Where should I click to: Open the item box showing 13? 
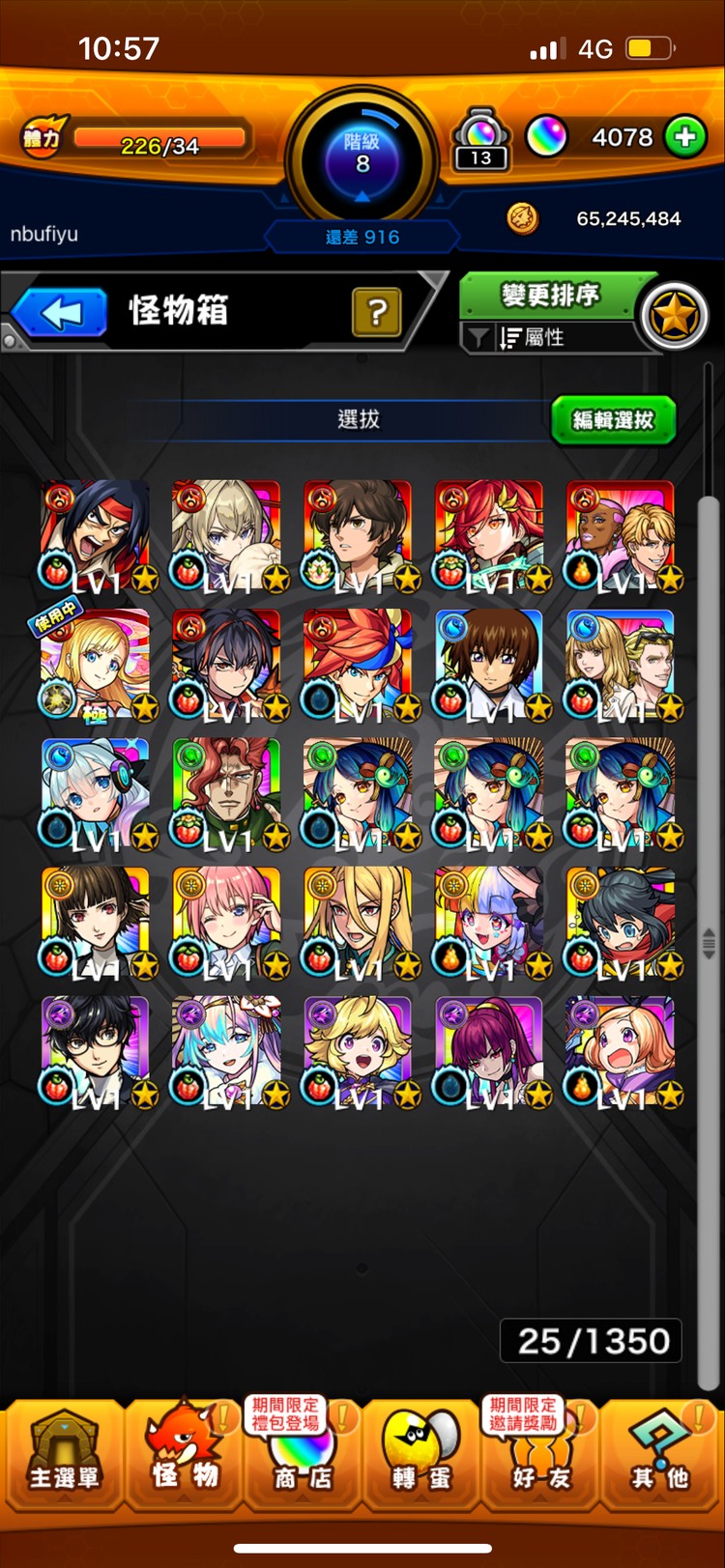(481, 140)
